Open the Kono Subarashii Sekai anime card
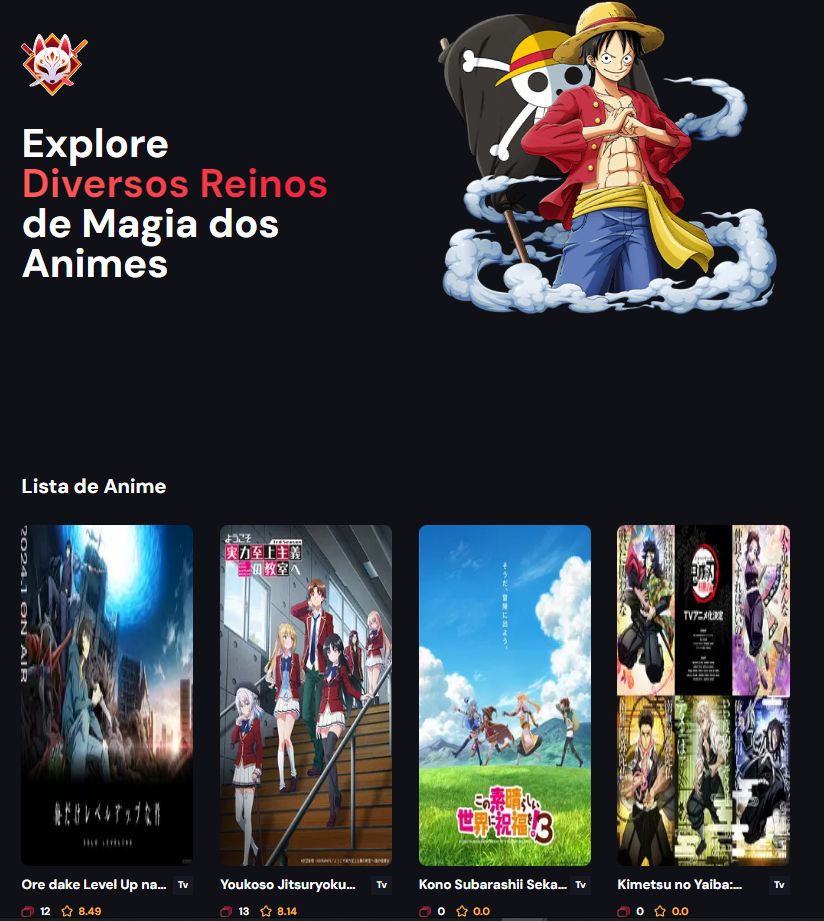Image resolution: width=824 pixels, height=921 pixels. tap(504, 695)
